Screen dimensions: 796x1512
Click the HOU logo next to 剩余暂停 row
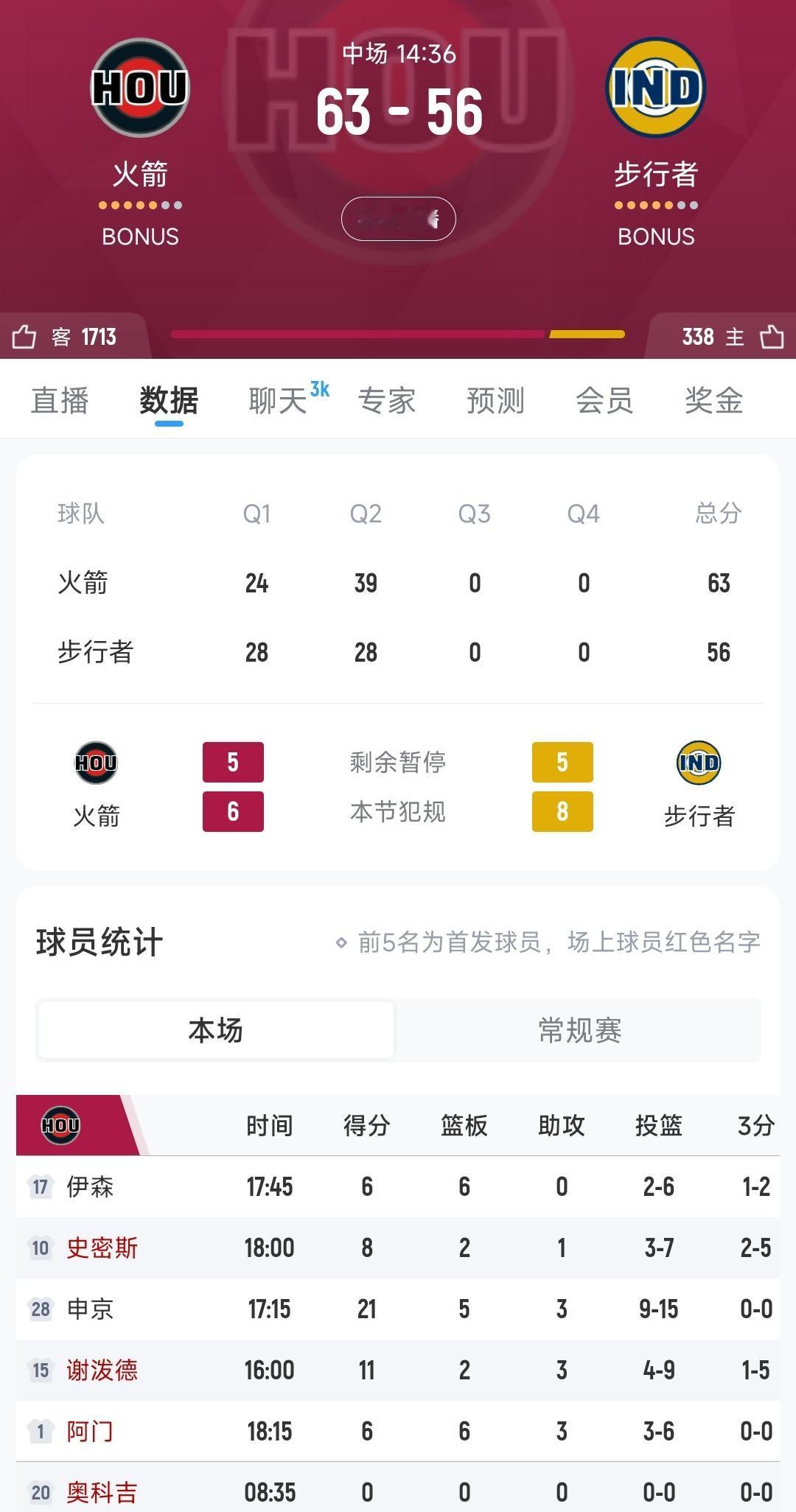(x=97, y=763)
